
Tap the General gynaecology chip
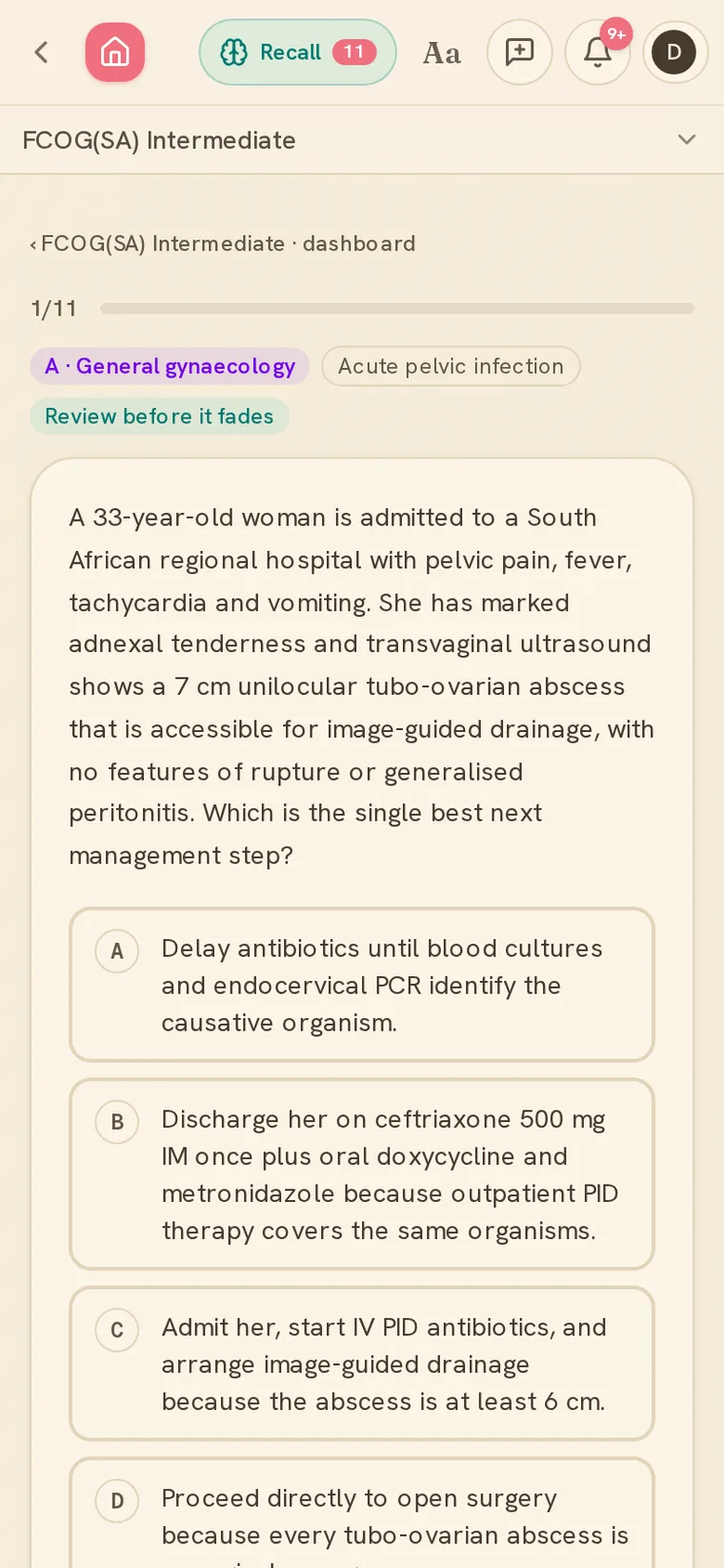(170, 366)
